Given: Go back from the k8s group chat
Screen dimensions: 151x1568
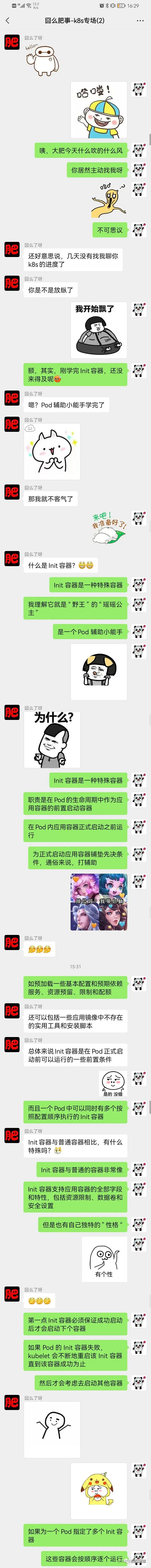Looking at the screenshot, I should [7, 20].
